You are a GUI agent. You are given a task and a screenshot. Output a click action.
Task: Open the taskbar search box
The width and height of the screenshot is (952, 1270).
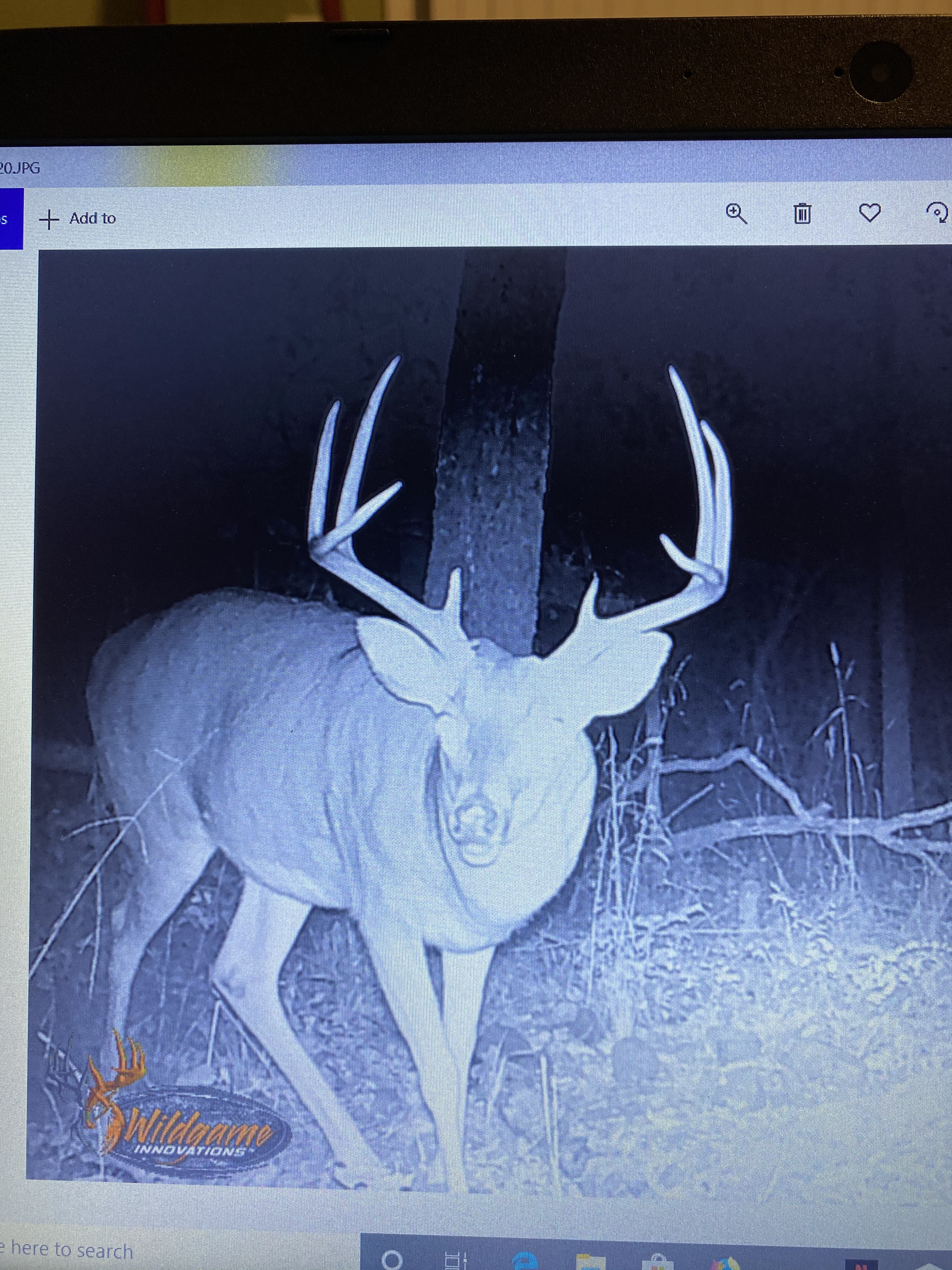point(69,1250)
